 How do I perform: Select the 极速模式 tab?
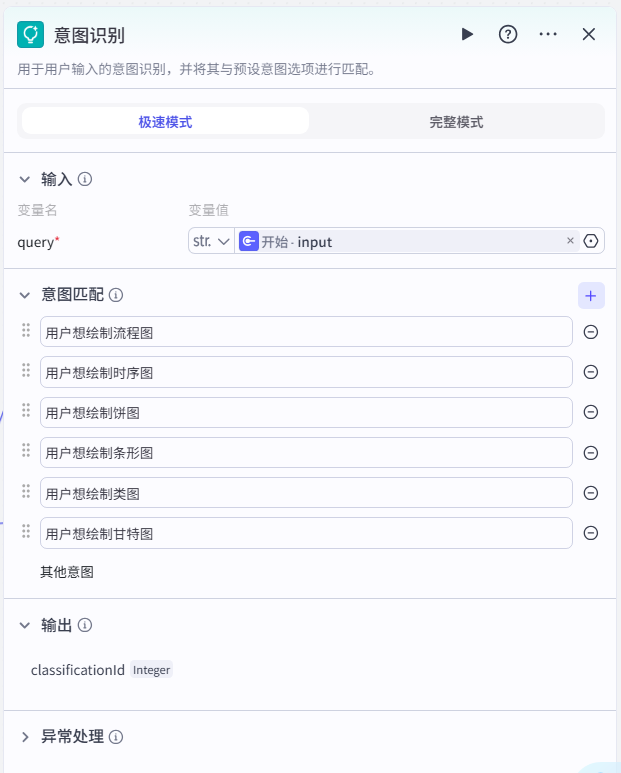point(165,122)
